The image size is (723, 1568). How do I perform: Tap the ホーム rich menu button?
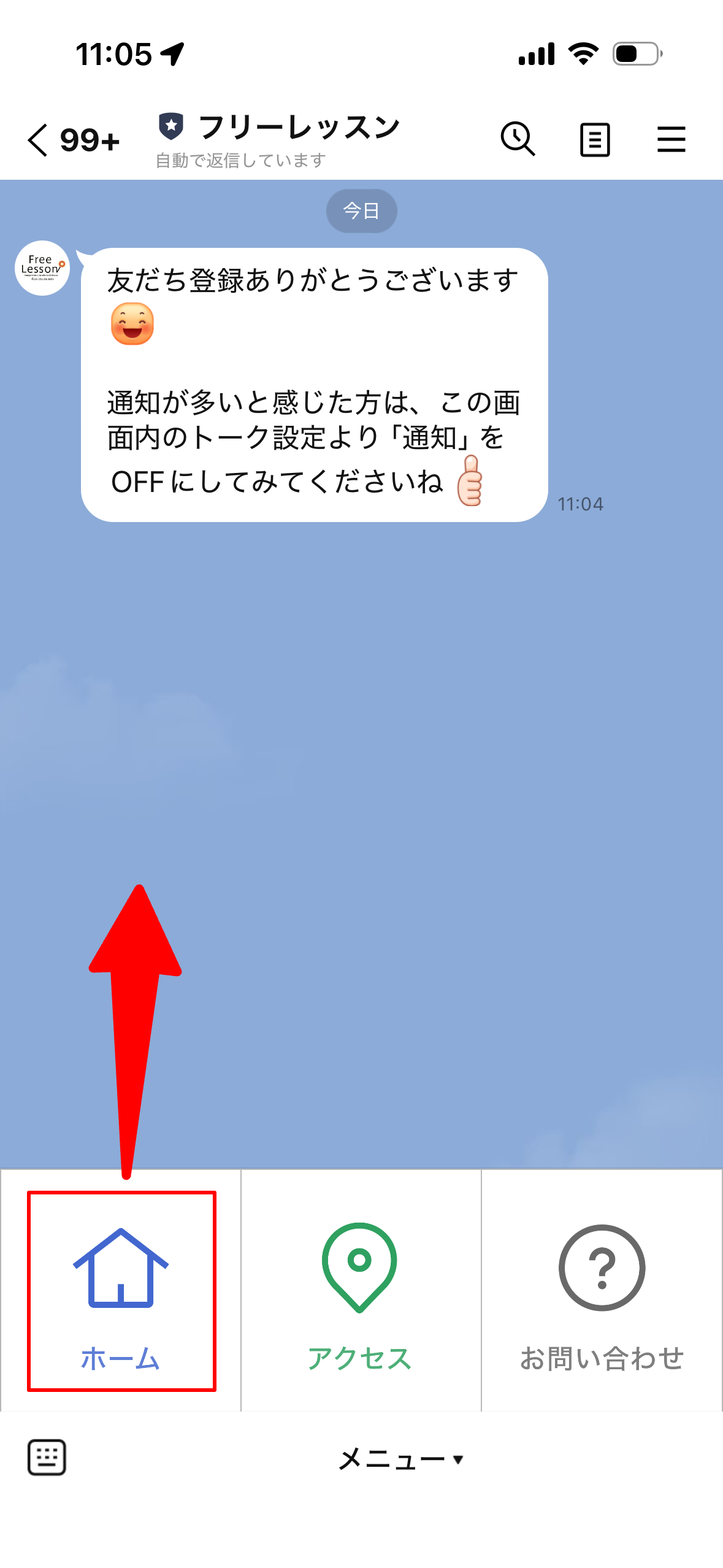[x=121, y=1291]
